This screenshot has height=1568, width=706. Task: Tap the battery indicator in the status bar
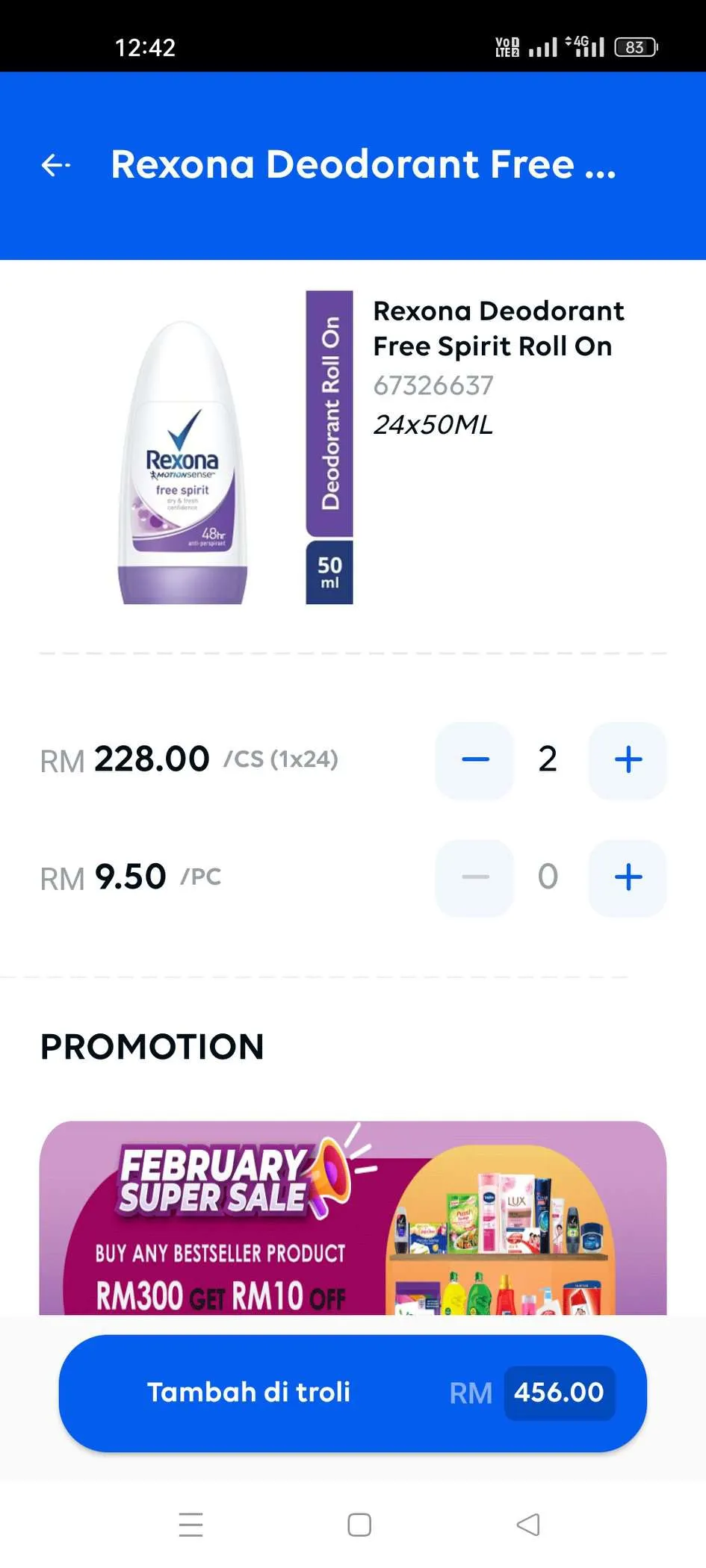634,47
